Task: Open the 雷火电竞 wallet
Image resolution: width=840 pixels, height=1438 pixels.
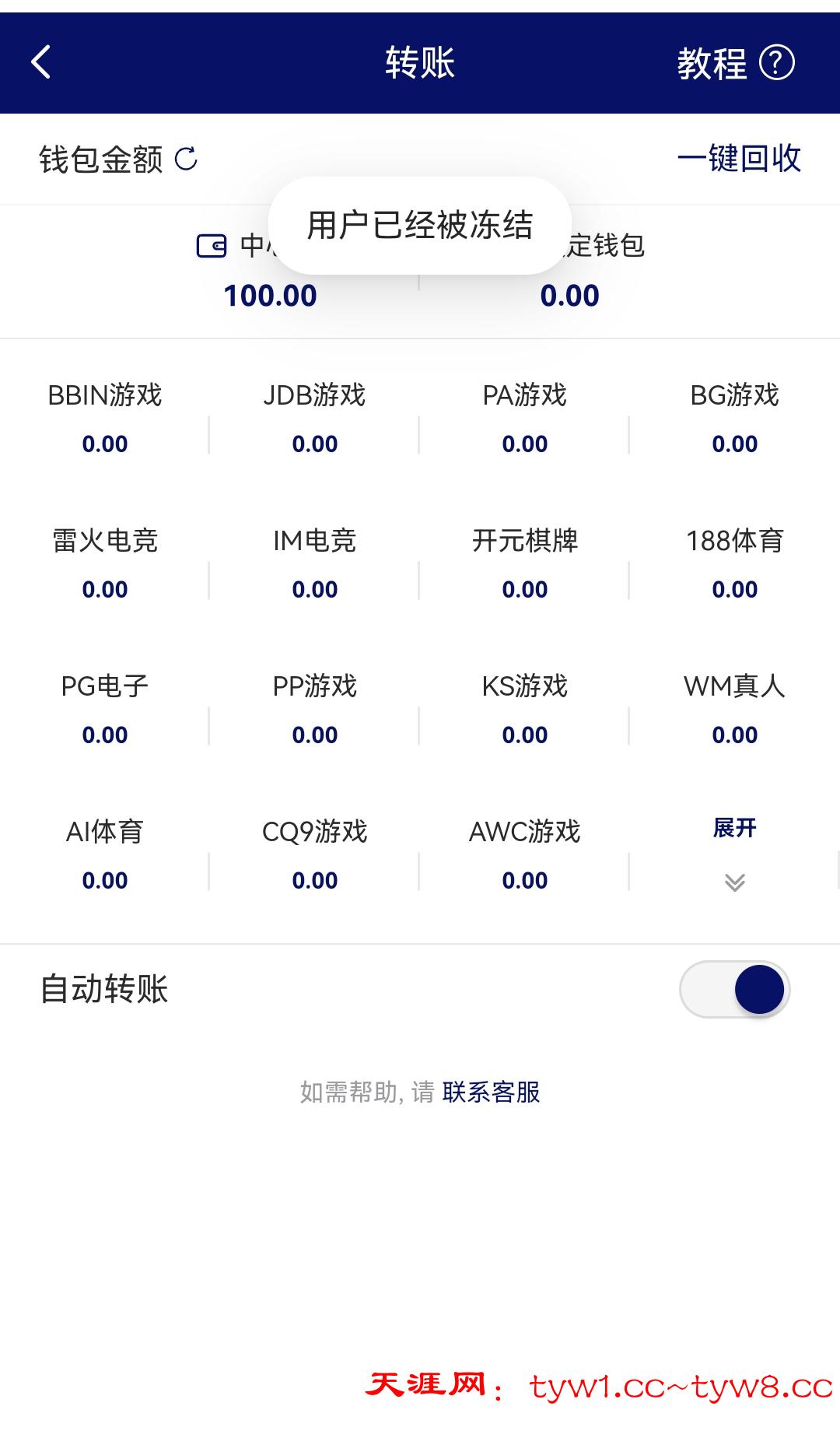Action: pyautogui.click(x=105, y=564)
